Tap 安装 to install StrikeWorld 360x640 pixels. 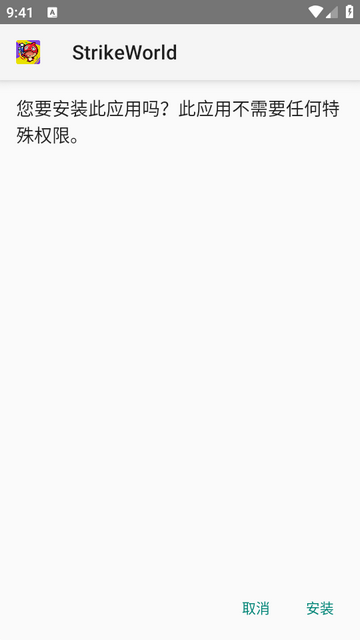320,609
